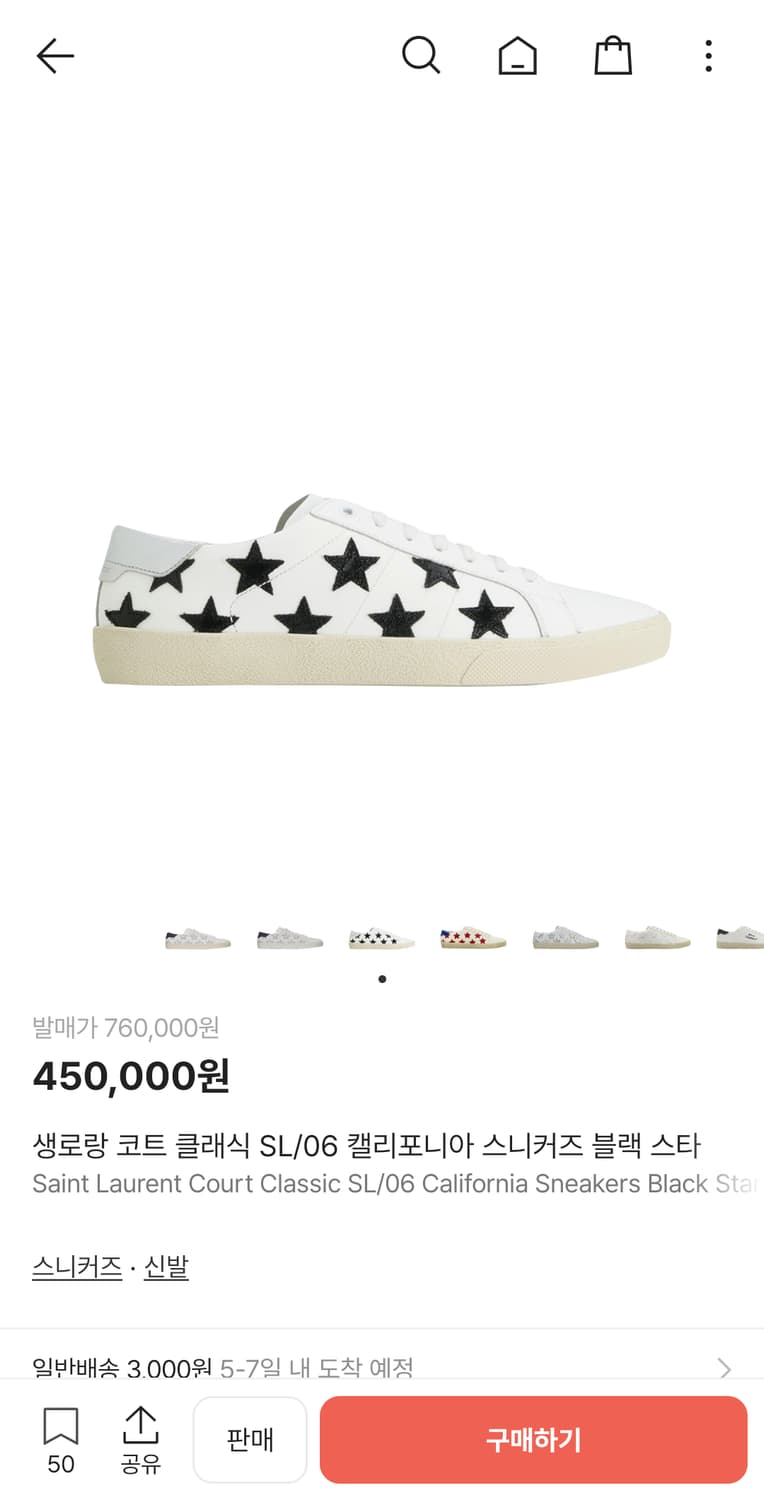Tap the Korean product title text
The width and height of the screenshot is (764, 1500).
click(x=367, y=1145)
